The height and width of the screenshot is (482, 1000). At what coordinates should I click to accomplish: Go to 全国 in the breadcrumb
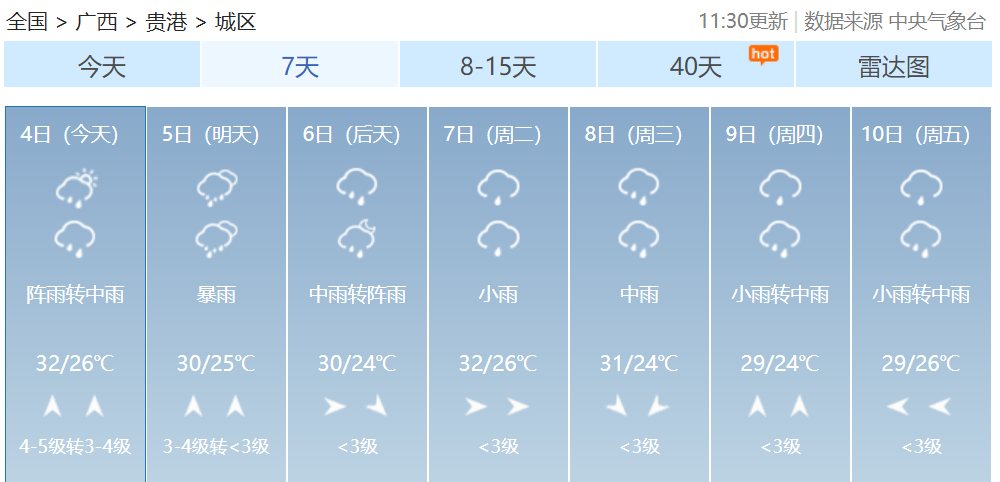click(27, 22)
